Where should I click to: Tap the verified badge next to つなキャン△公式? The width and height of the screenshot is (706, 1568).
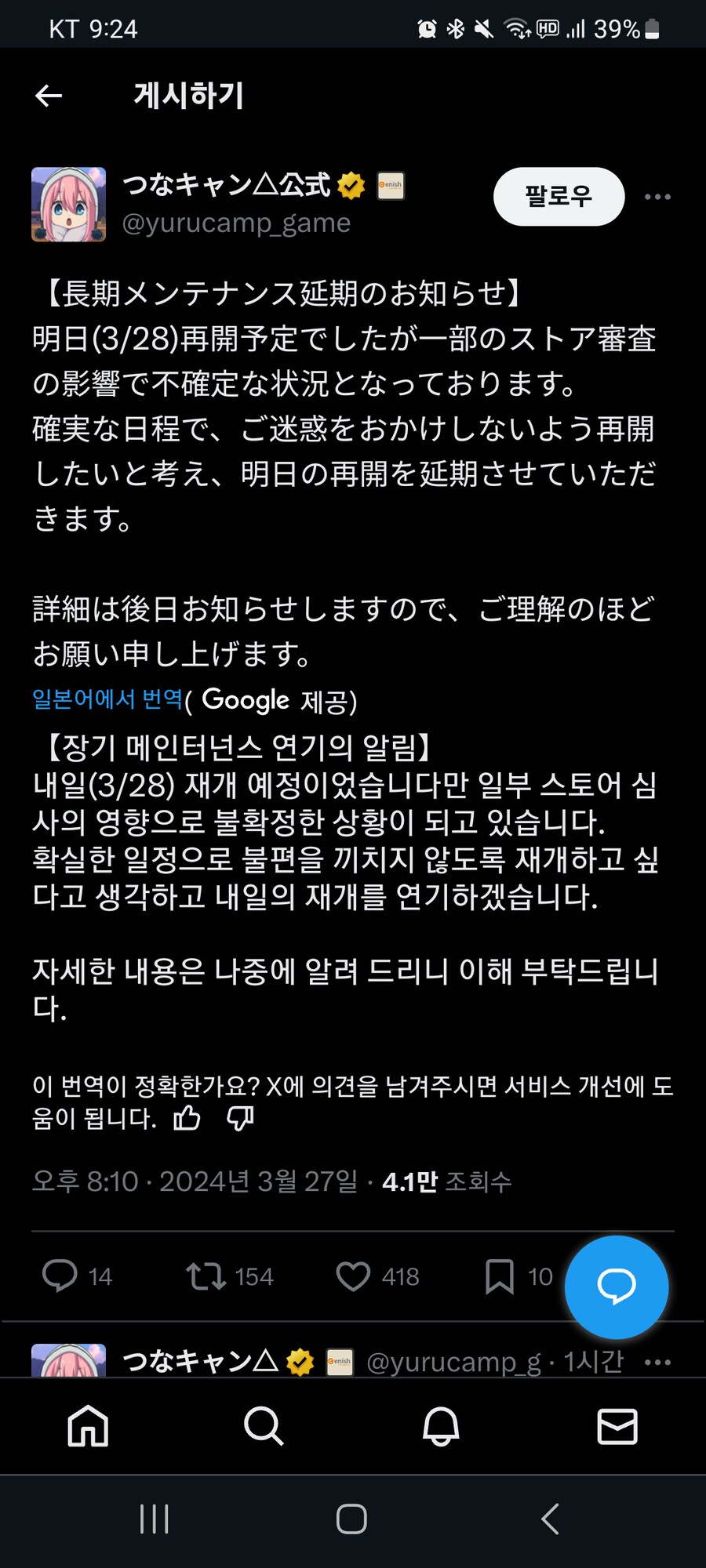coord(350,186)
